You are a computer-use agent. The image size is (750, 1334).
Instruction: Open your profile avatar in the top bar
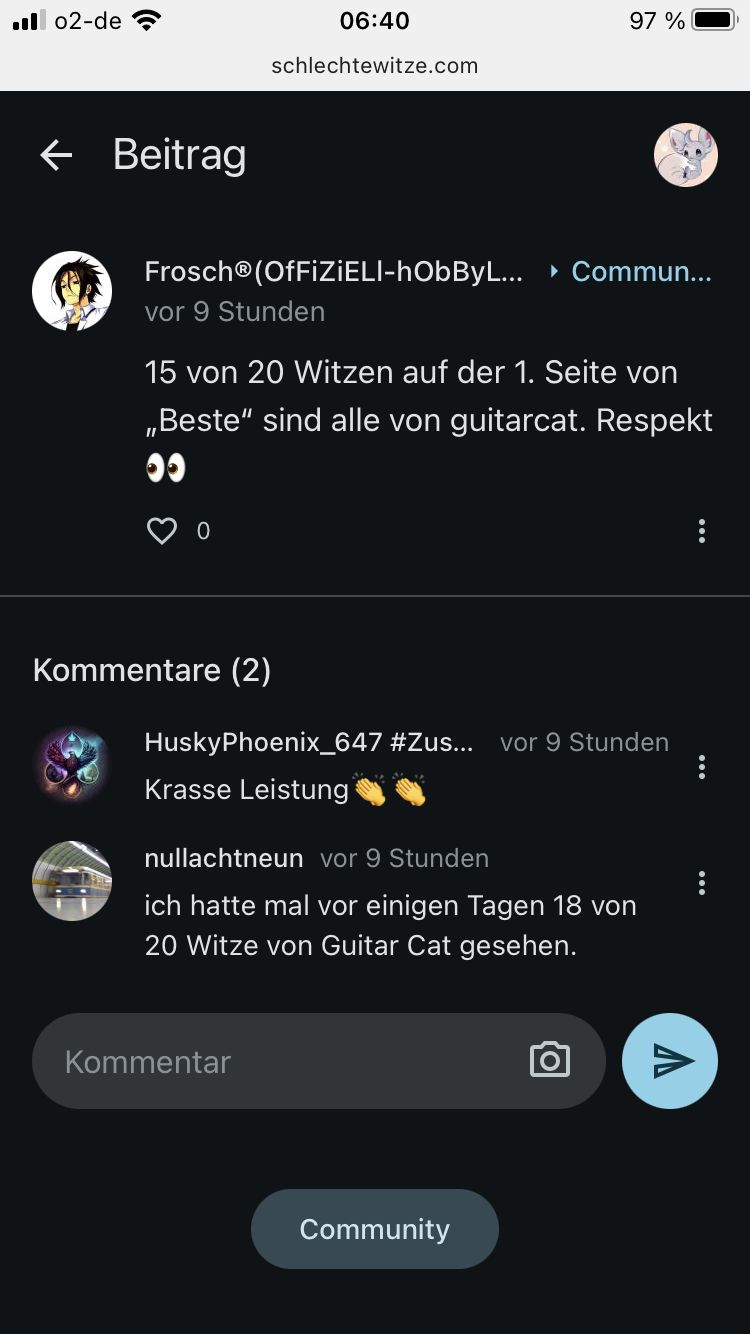(x=686, y=155)
